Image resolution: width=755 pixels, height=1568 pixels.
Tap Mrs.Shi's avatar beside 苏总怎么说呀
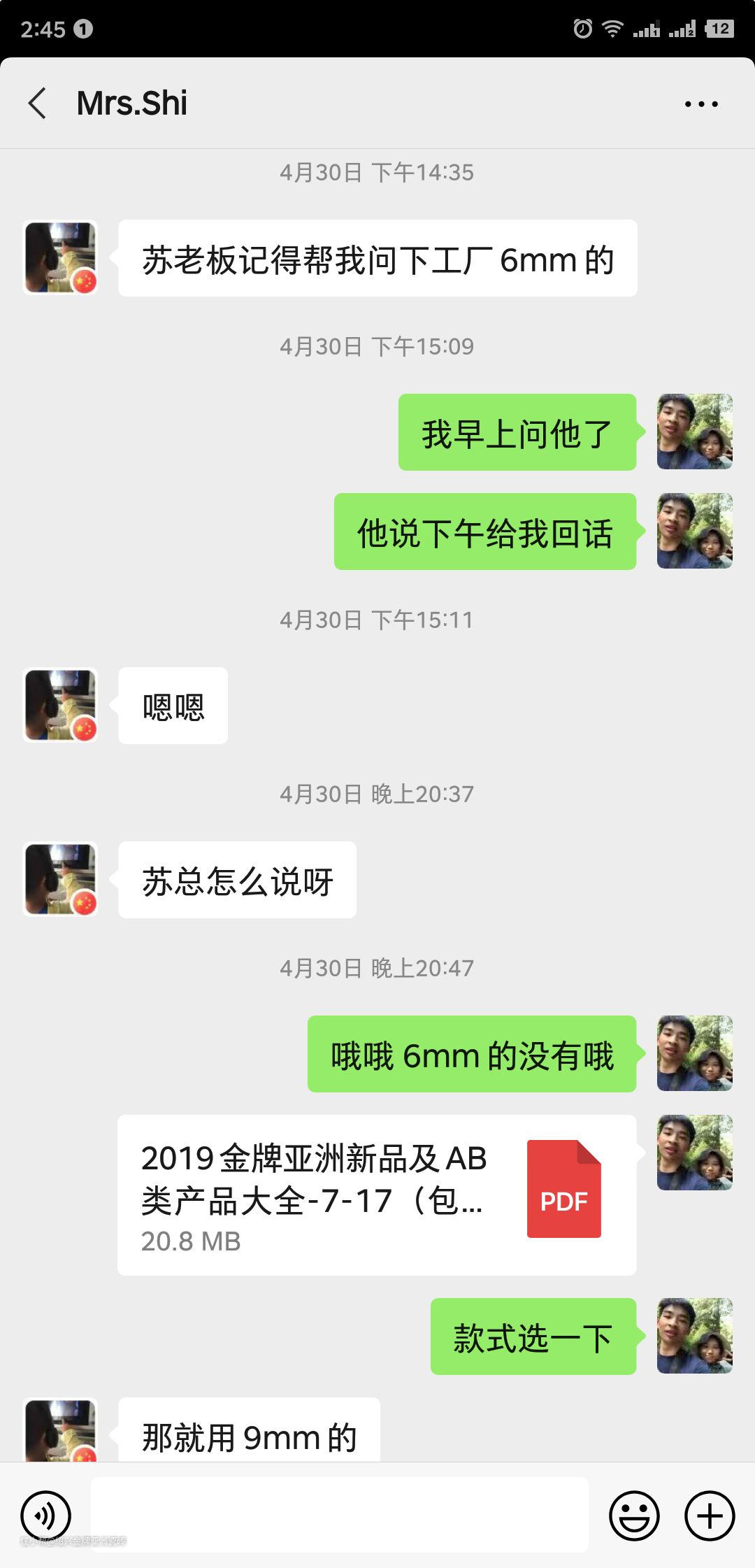click(x=60, y=879)
